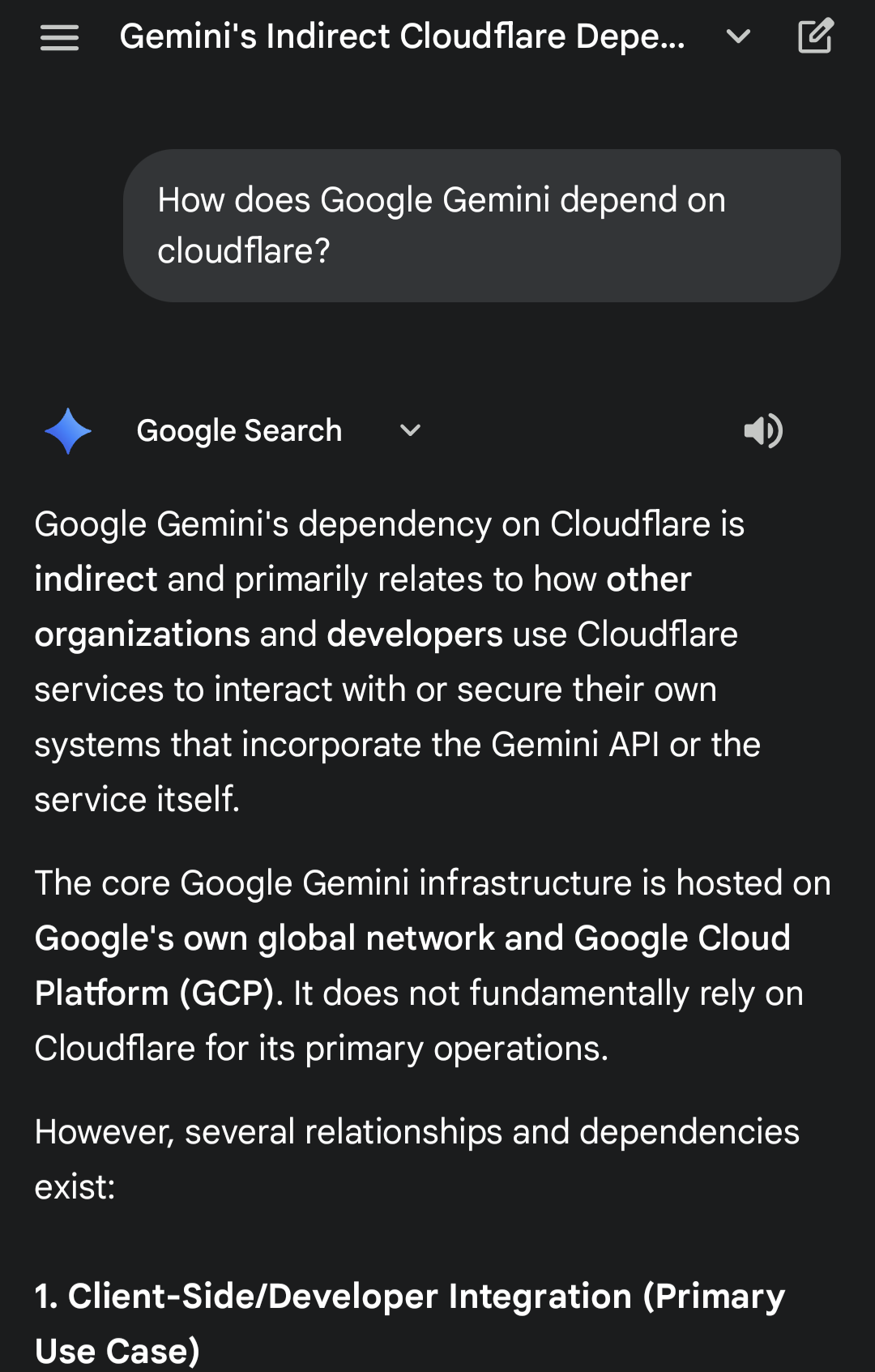
Task: Open the hamburger navigation menu
Action: point(59,37)
